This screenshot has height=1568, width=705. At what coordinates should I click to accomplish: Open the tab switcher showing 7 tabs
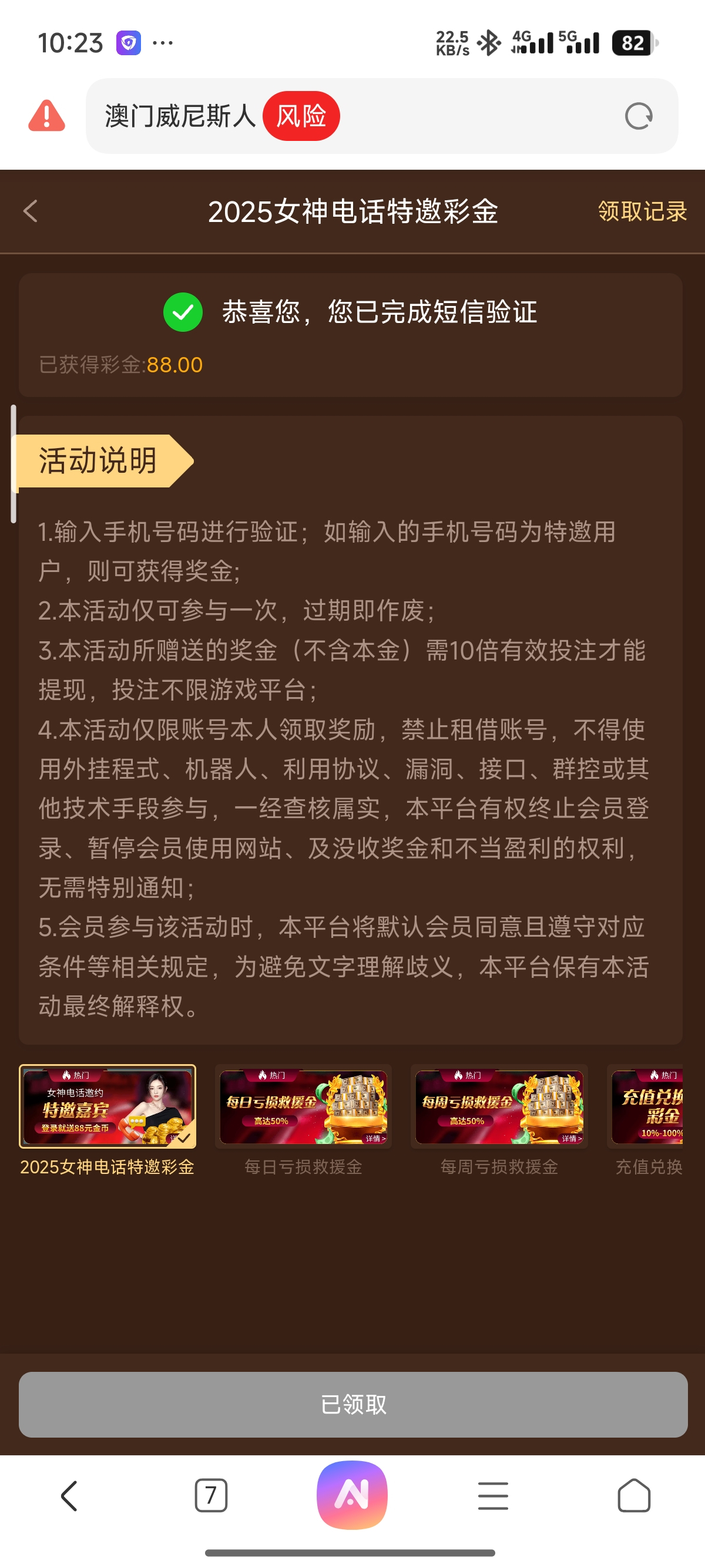[x=211, y=1496]
